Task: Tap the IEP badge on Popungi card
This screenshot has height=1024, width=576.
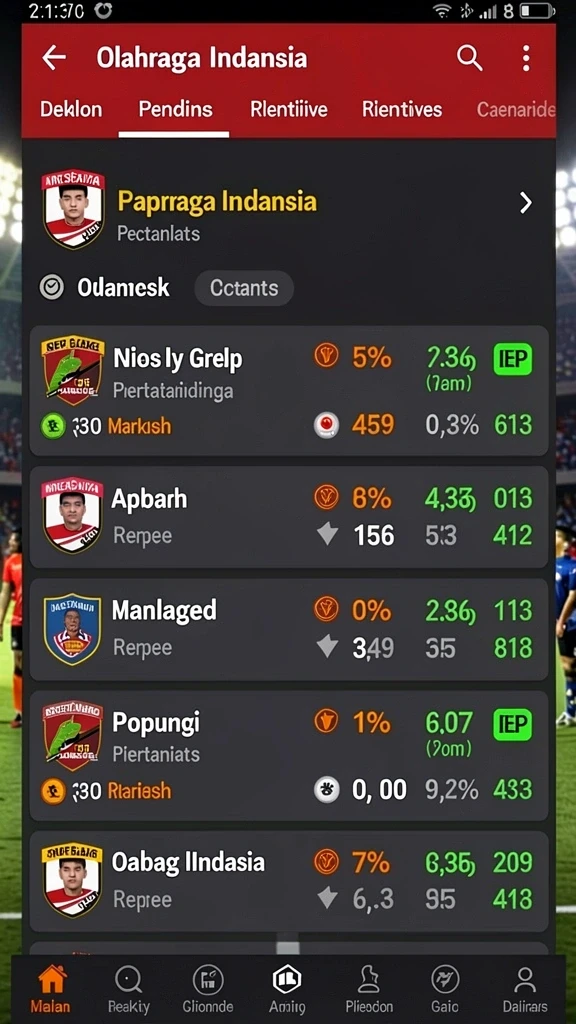Action: point(513,724)
